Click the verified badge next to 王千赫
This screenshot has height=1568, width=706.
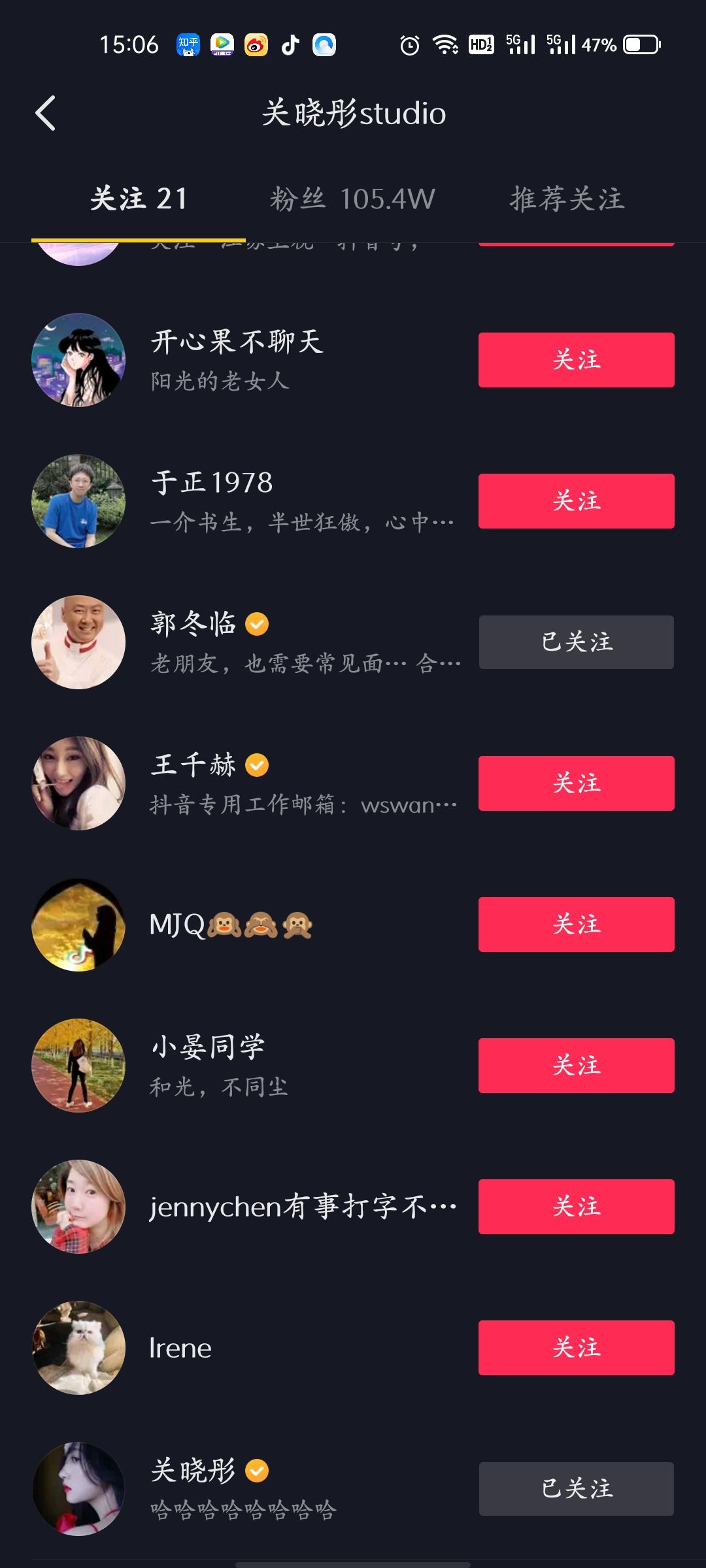click(256, 766)
